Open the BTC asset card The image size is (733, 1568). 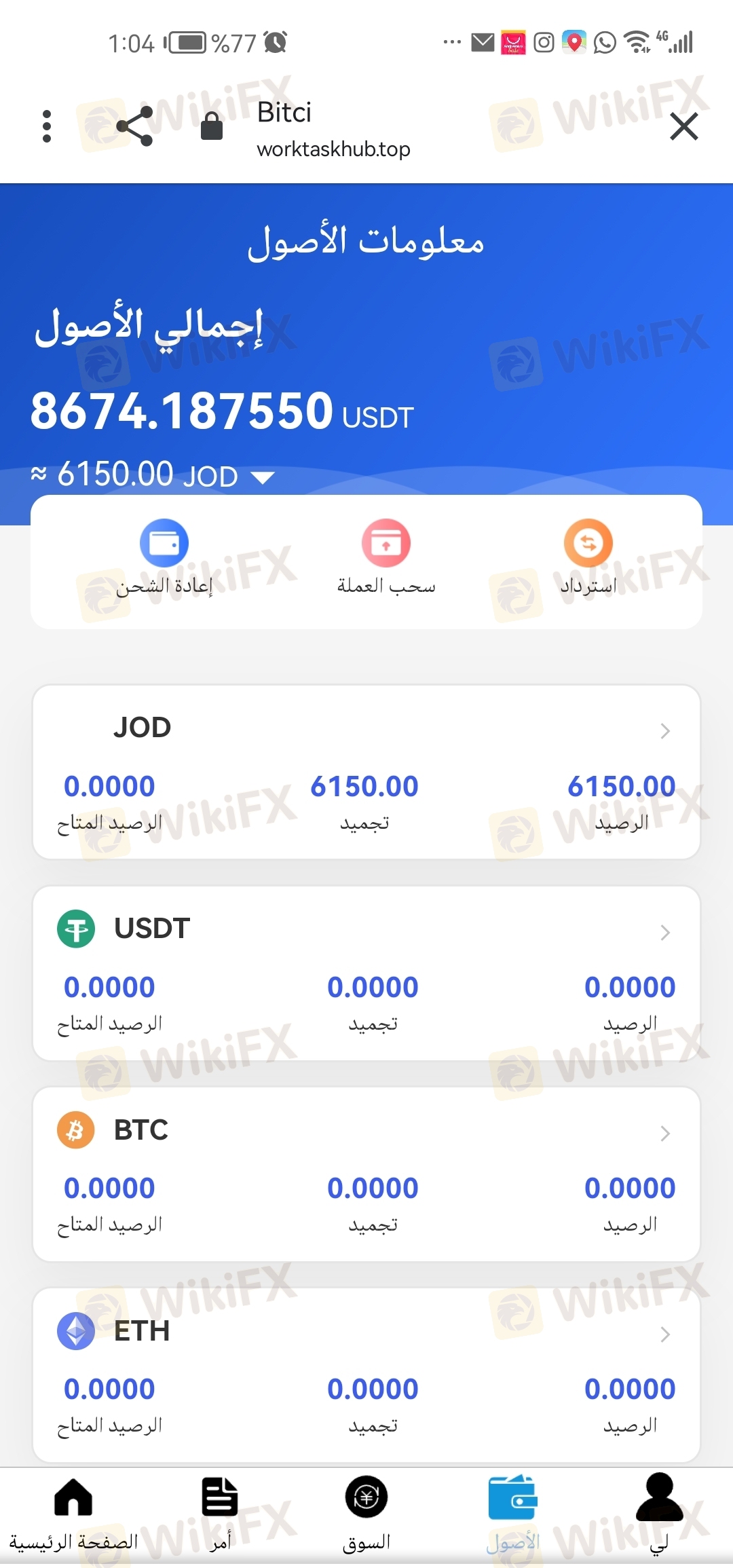point(366,1174)
